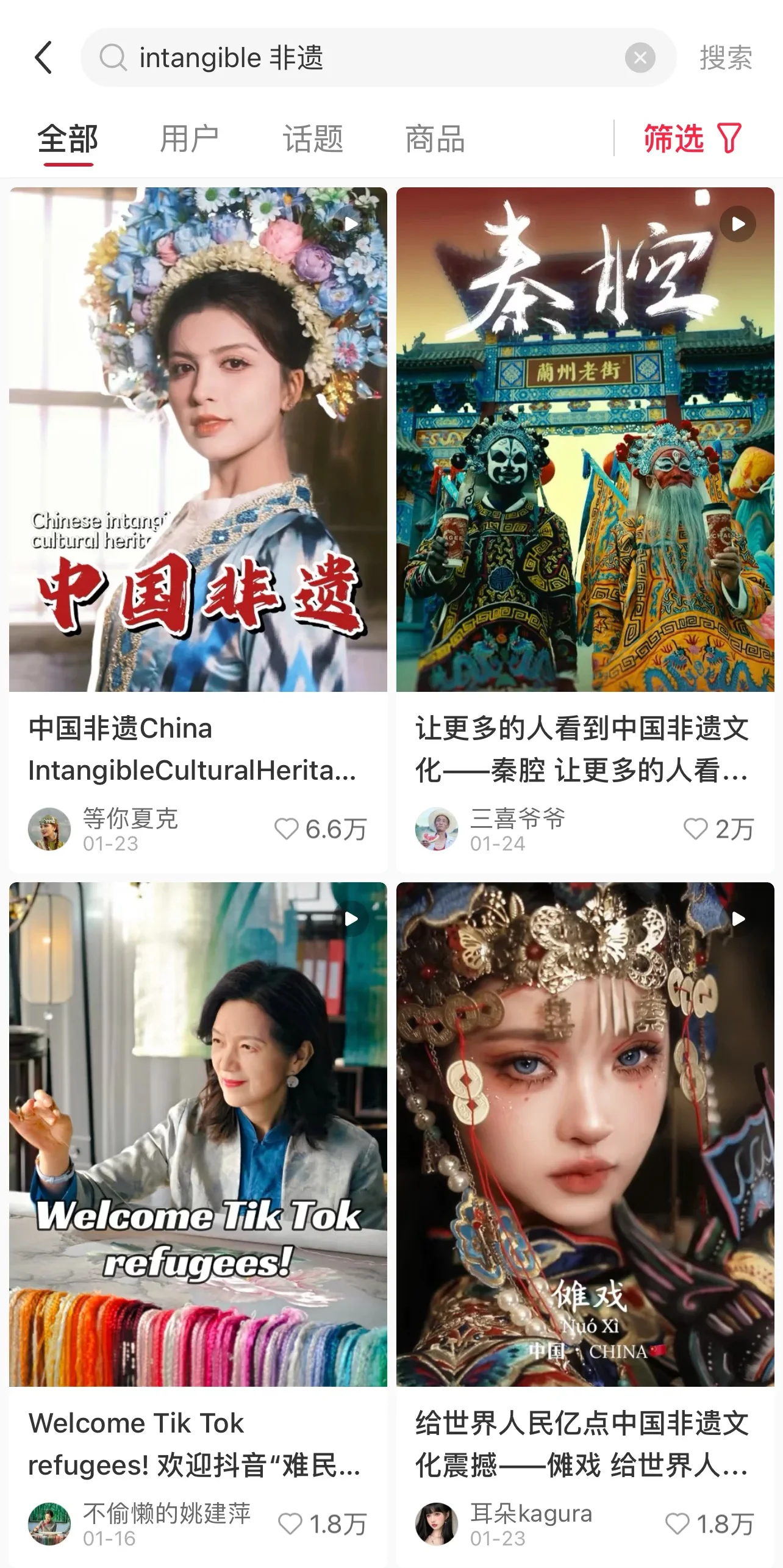Like the post by 不偷懒的姚建萍
The width and height of the screenshot is (783, 1568).
coord(290,1524)
